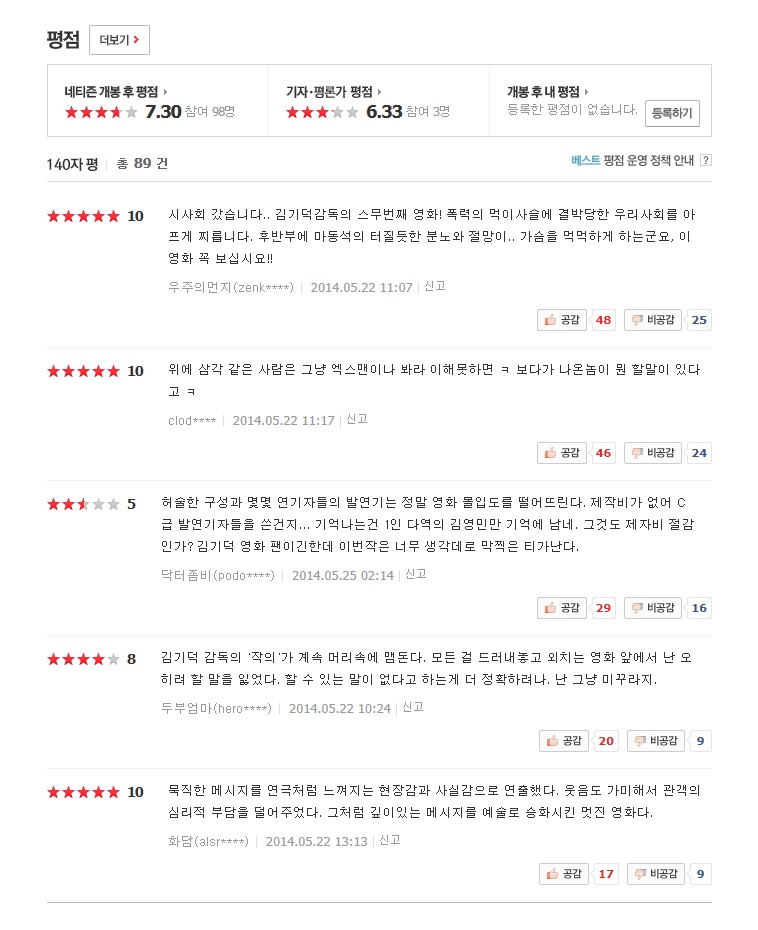Tap 비공감 on 닥터좀비's review
The height and width of the screenshot is (930, 758).
point(653,608)
